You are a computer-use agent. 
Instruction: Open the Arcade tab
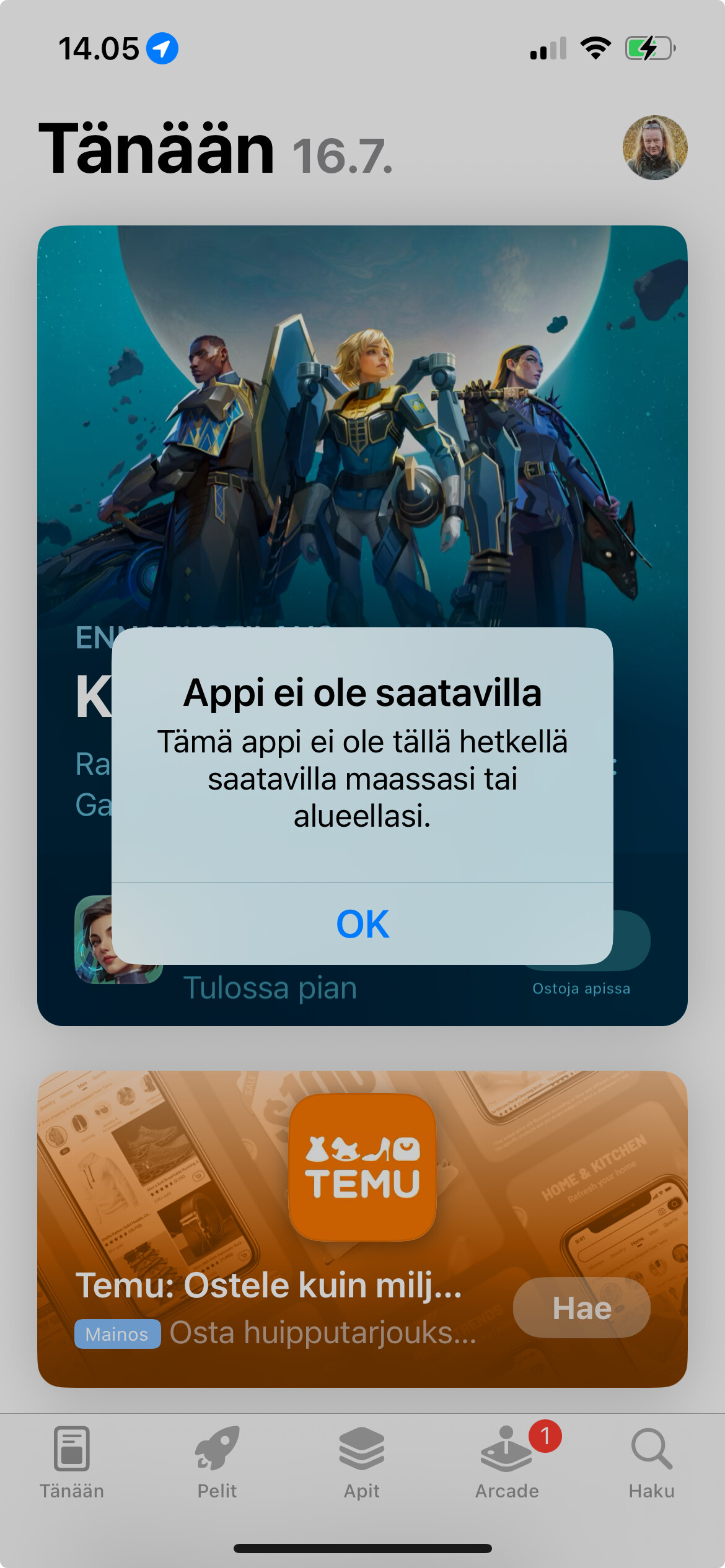pos(507,1463)
